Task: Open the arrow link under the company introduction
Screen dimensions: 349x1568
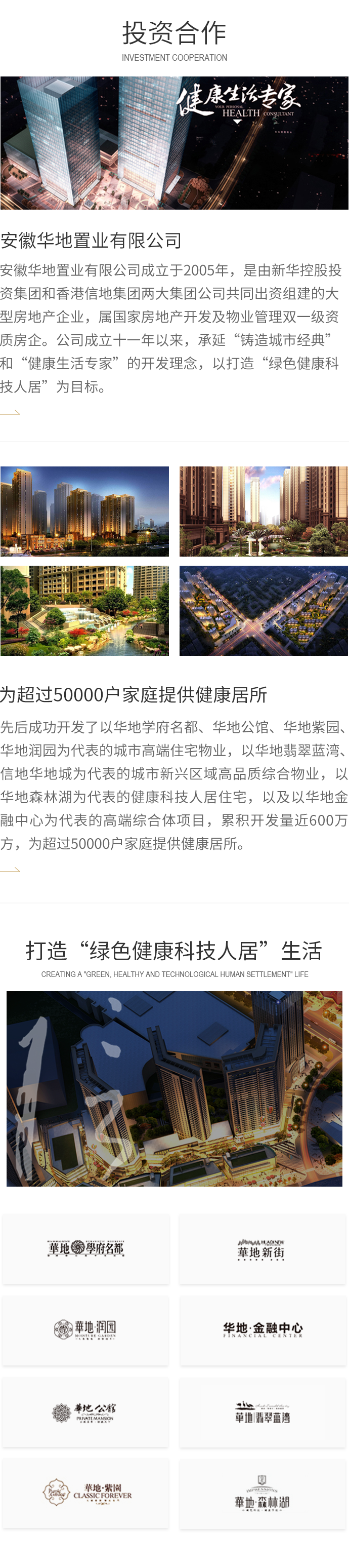Action: (10, 413)
